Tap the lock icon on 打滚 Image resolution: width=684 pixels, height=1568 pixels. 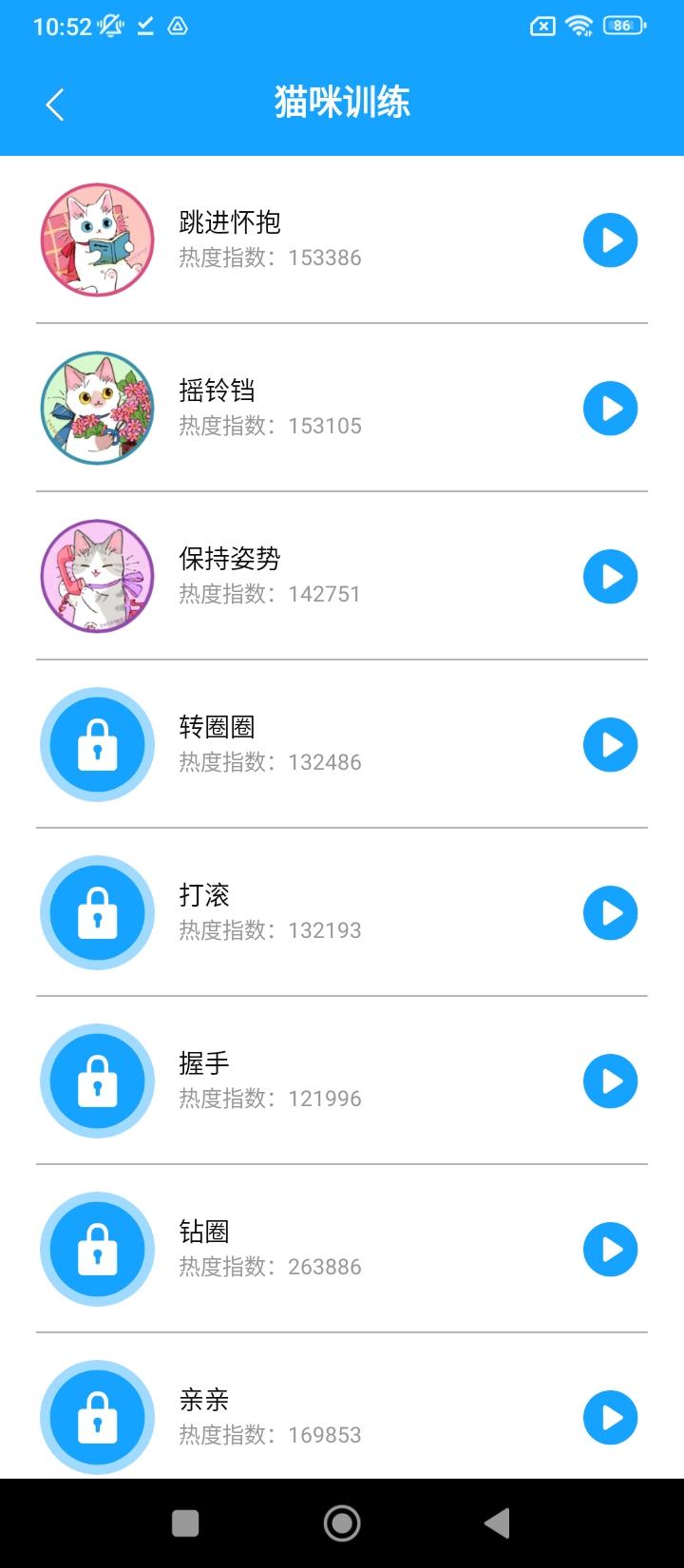pyautogui.click(x=96, y=913)
